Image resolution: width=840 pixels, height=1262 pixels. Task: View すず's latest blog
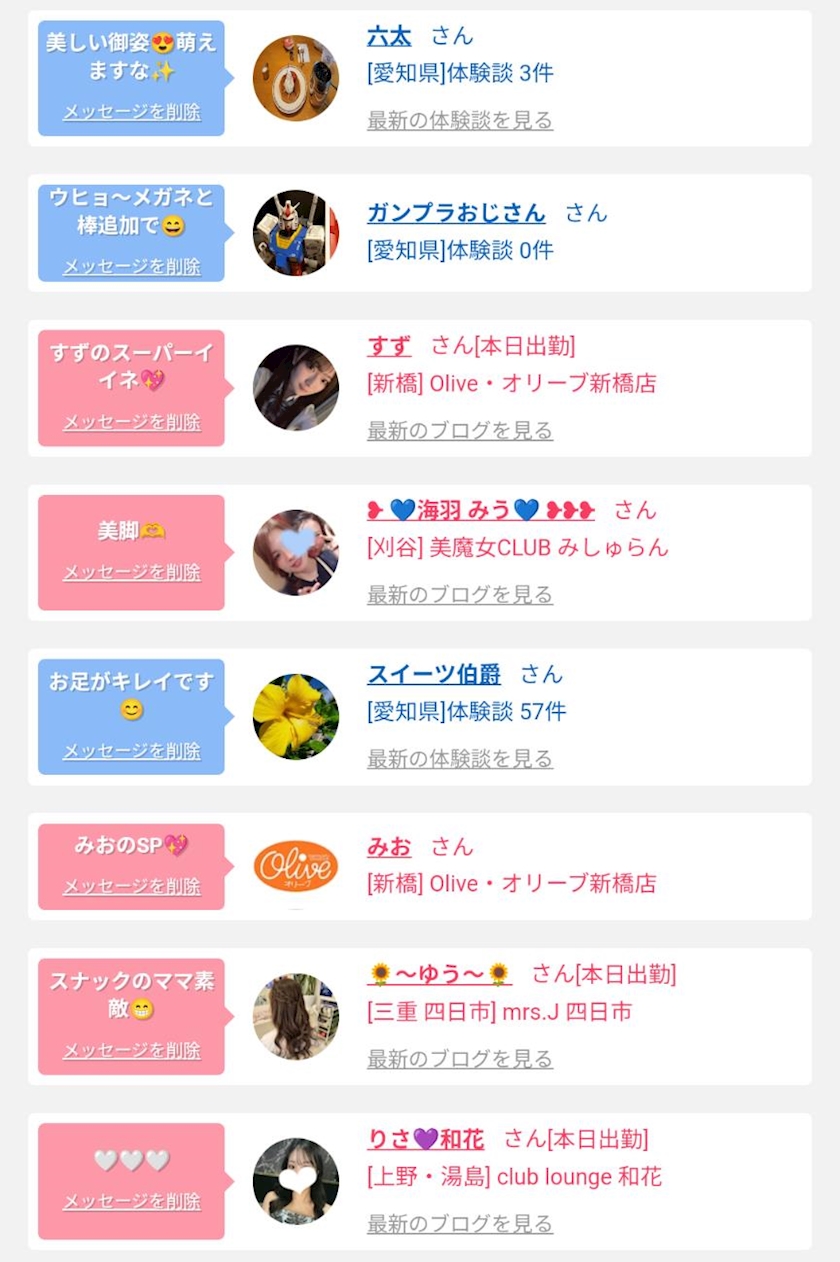pyautogui.click(x=460, y=431)
